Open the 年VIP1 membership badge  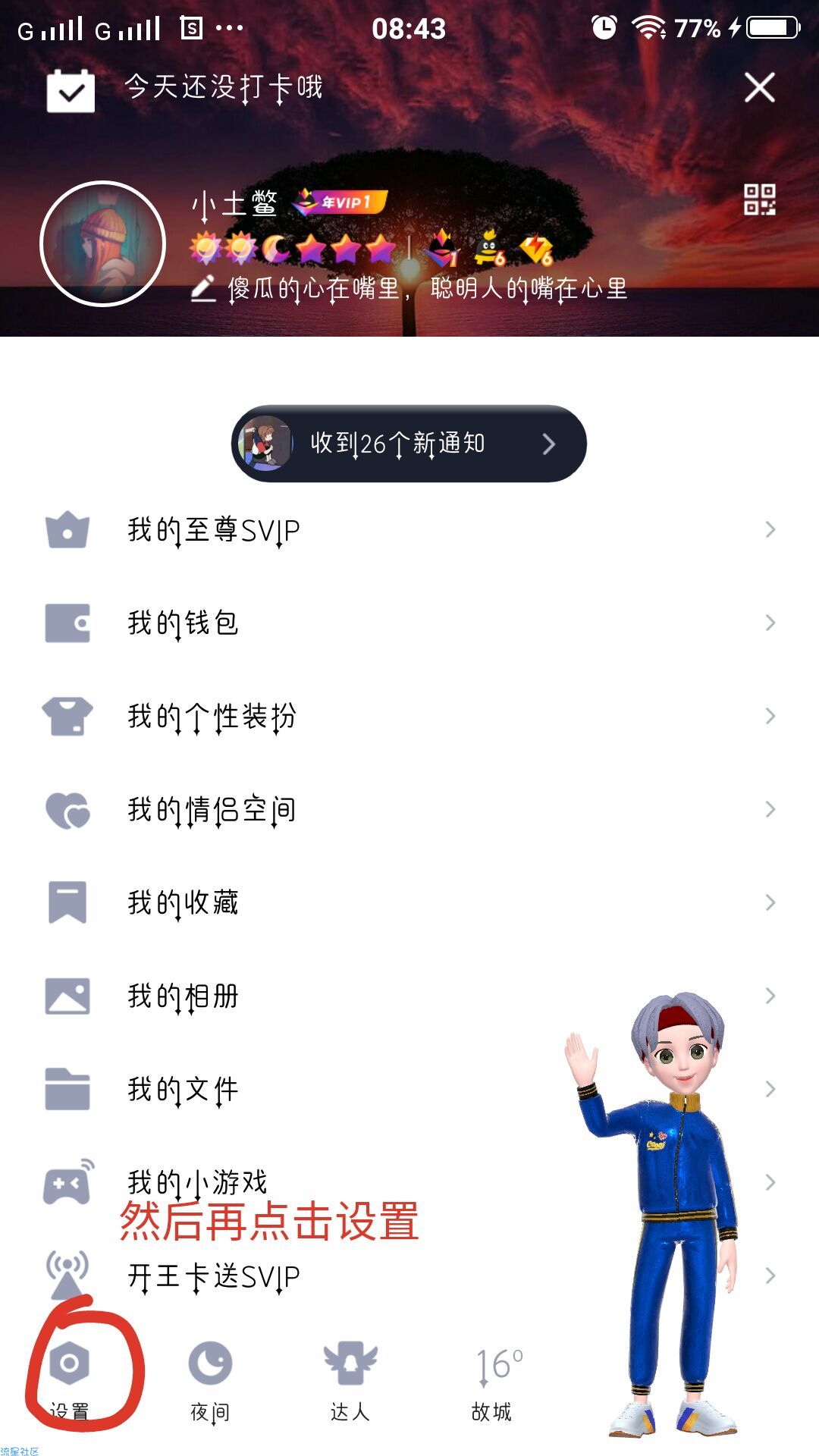tap(341, 202)
